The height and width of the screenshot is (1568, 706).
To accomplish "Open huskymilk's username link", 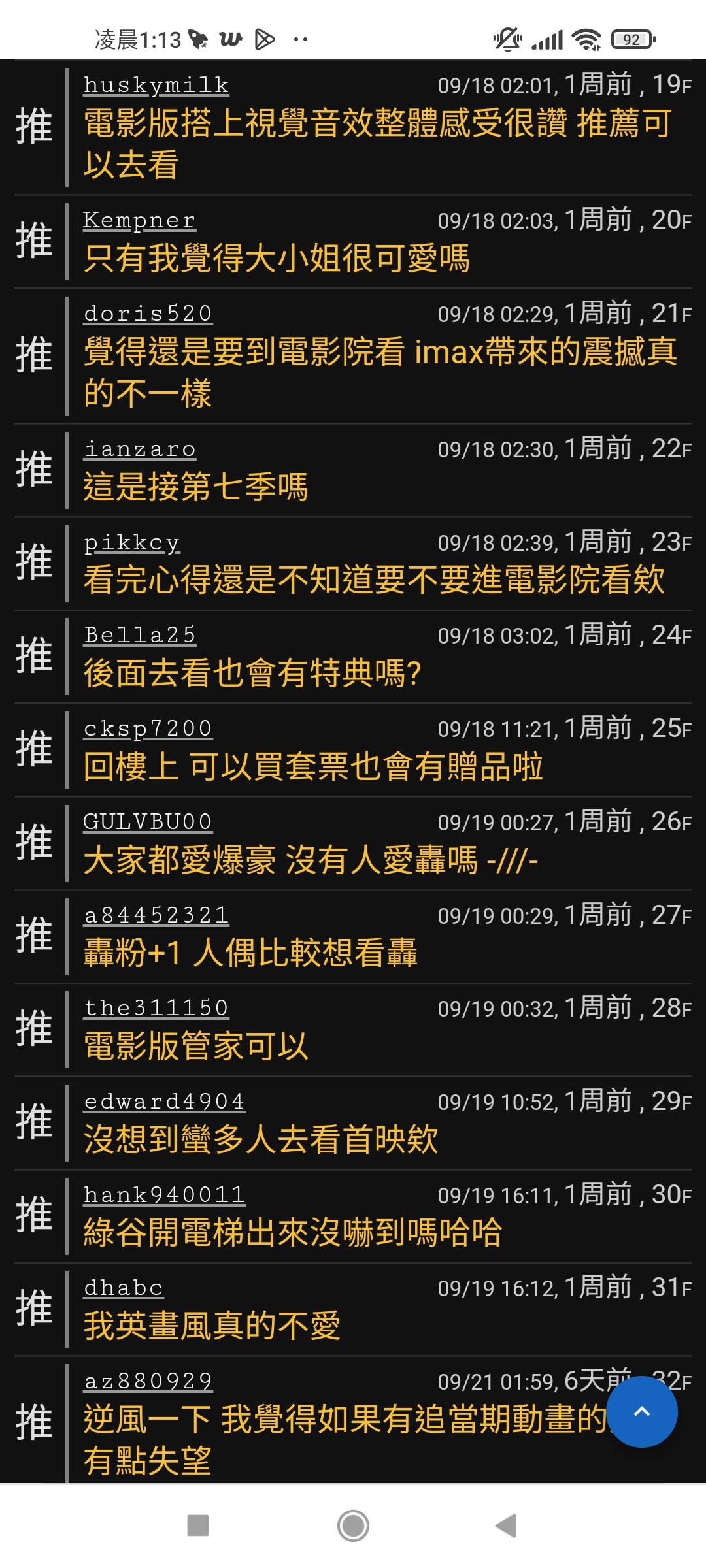I will (x=156, y=85).
